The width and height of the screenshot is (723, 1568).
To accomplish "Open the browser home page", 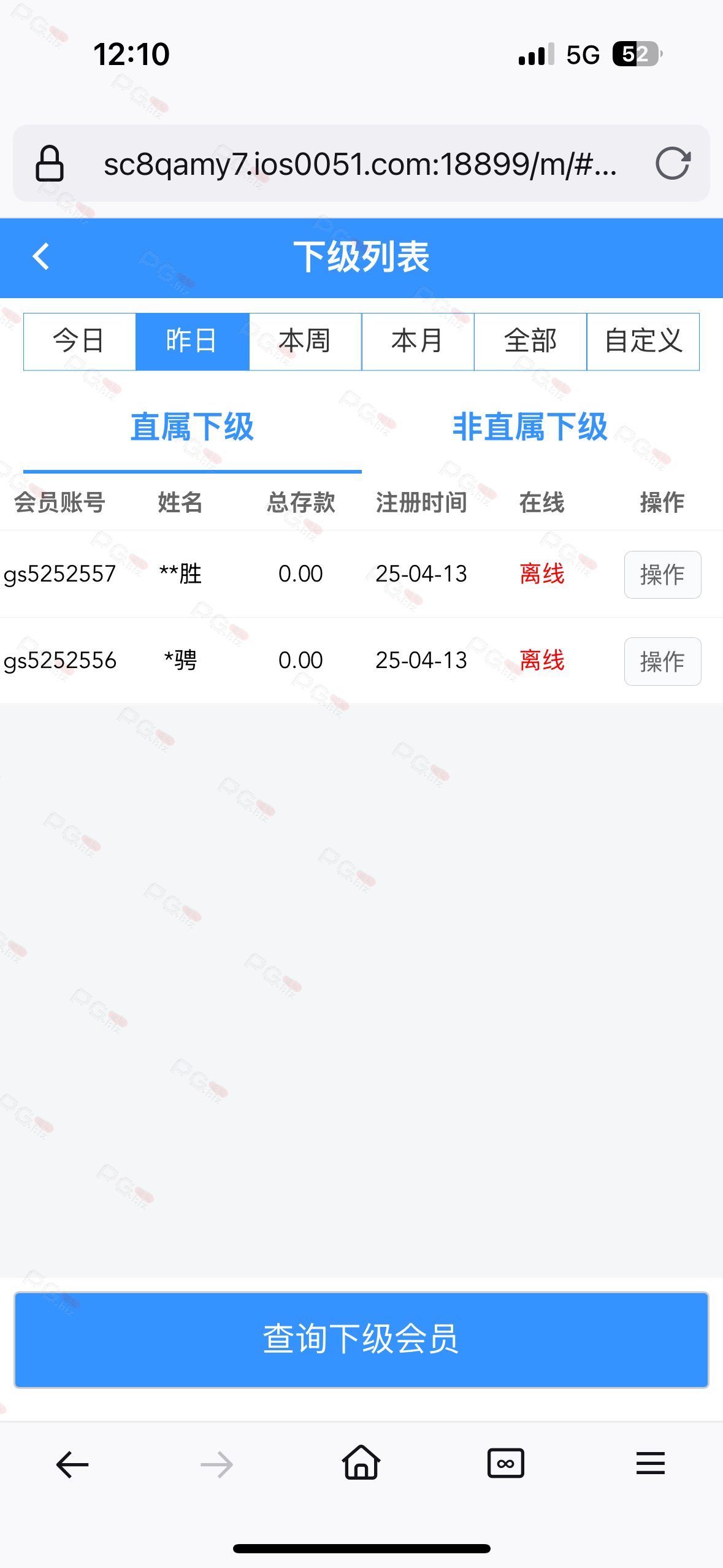I will coord(361,1462).
